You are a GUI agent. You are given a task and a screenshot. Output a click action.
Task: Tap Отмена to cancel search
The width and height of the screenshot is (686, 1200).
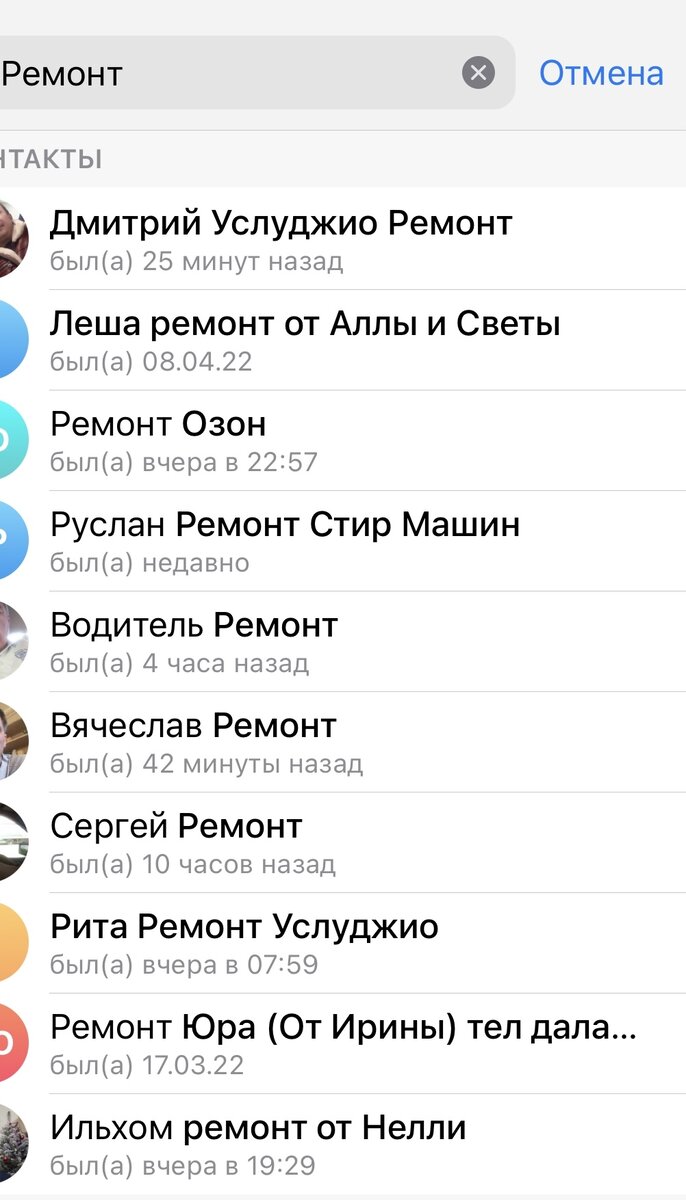point(601,73)
